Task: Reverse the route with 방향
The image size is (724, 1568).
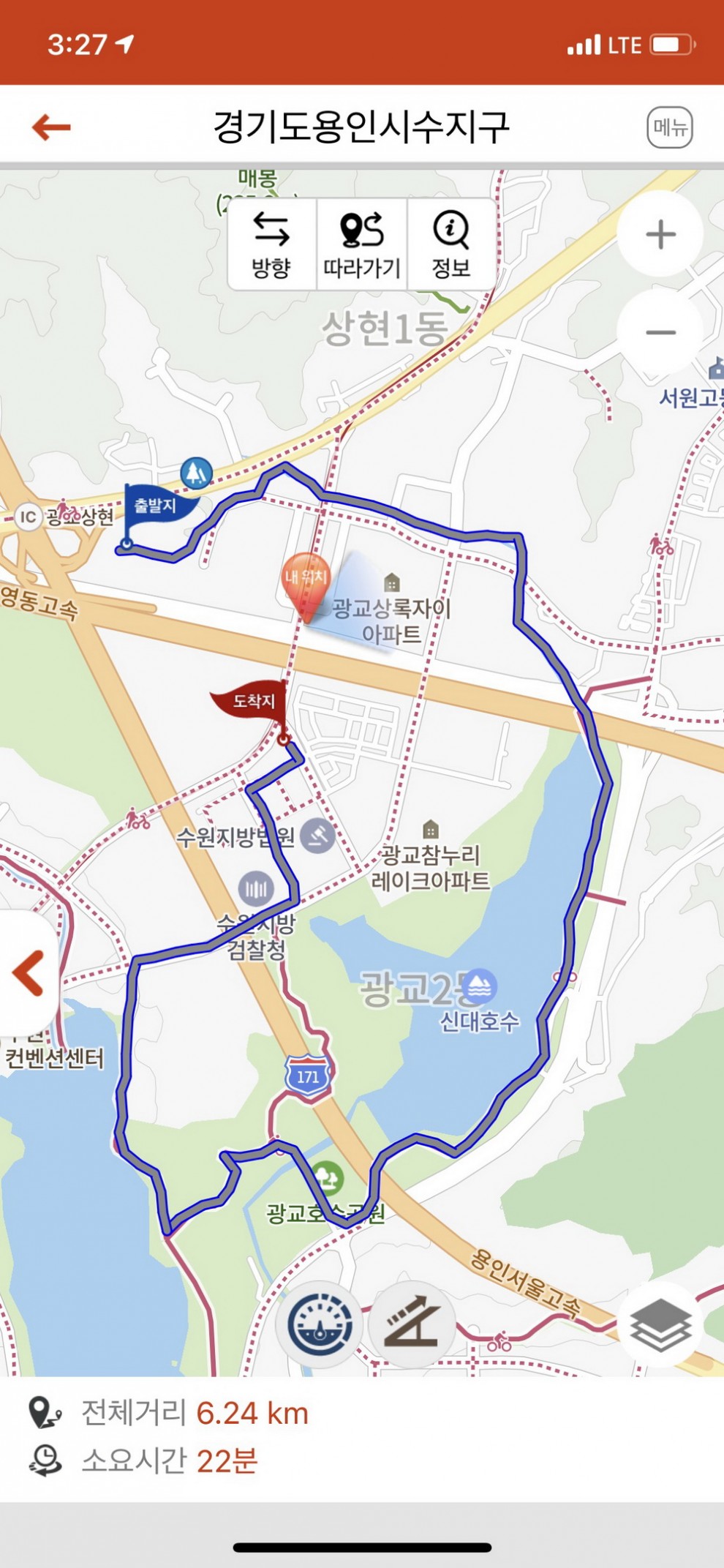Action: click(271, 245)
